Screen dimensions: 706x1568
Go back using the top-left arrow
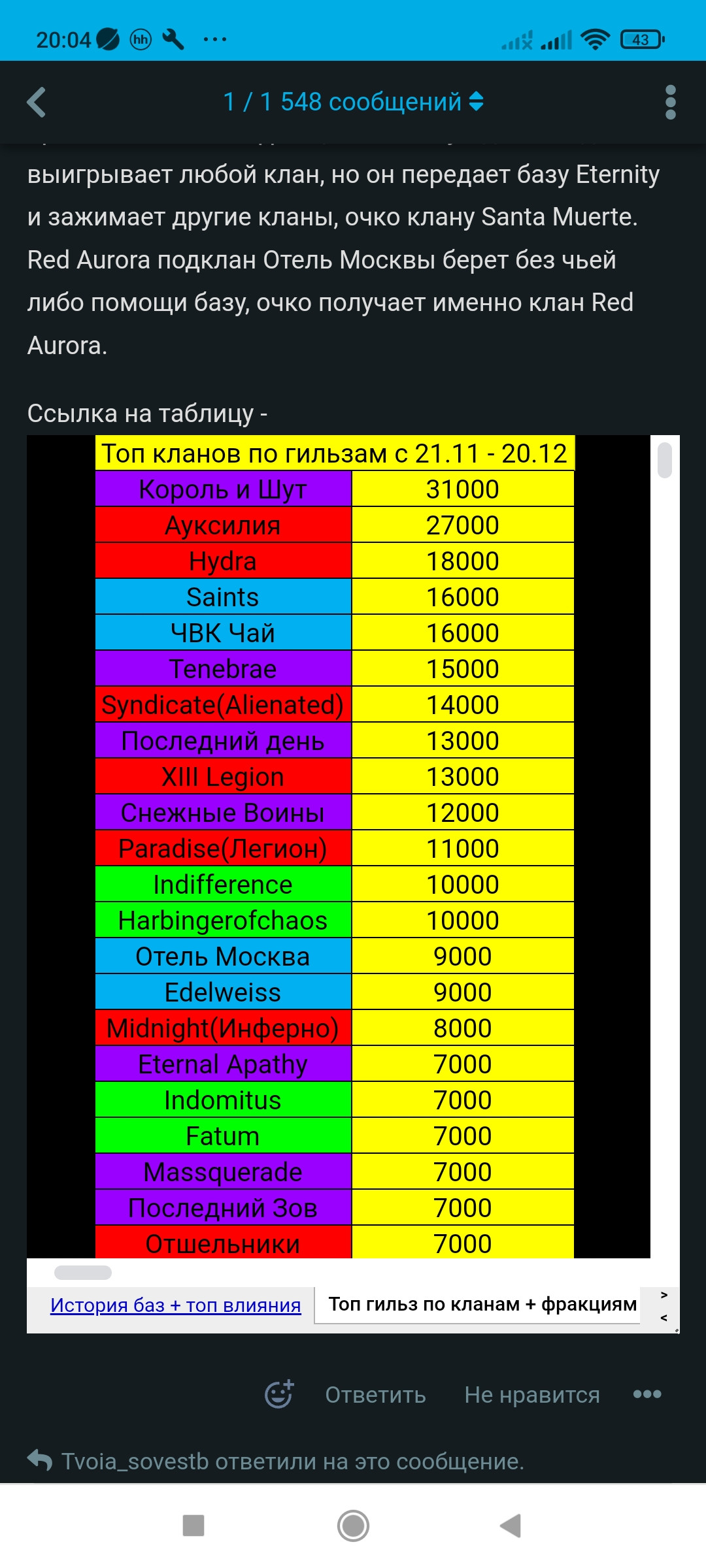point(37,102)
